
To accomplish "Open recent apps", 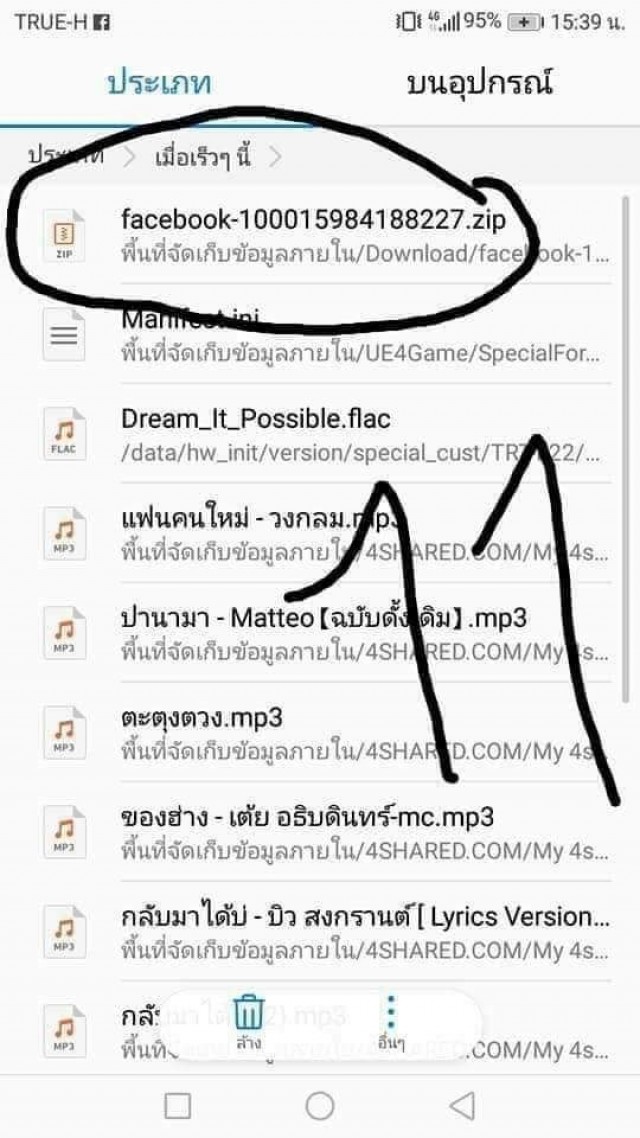I will pyautogui.click(x=177, y=1105).
